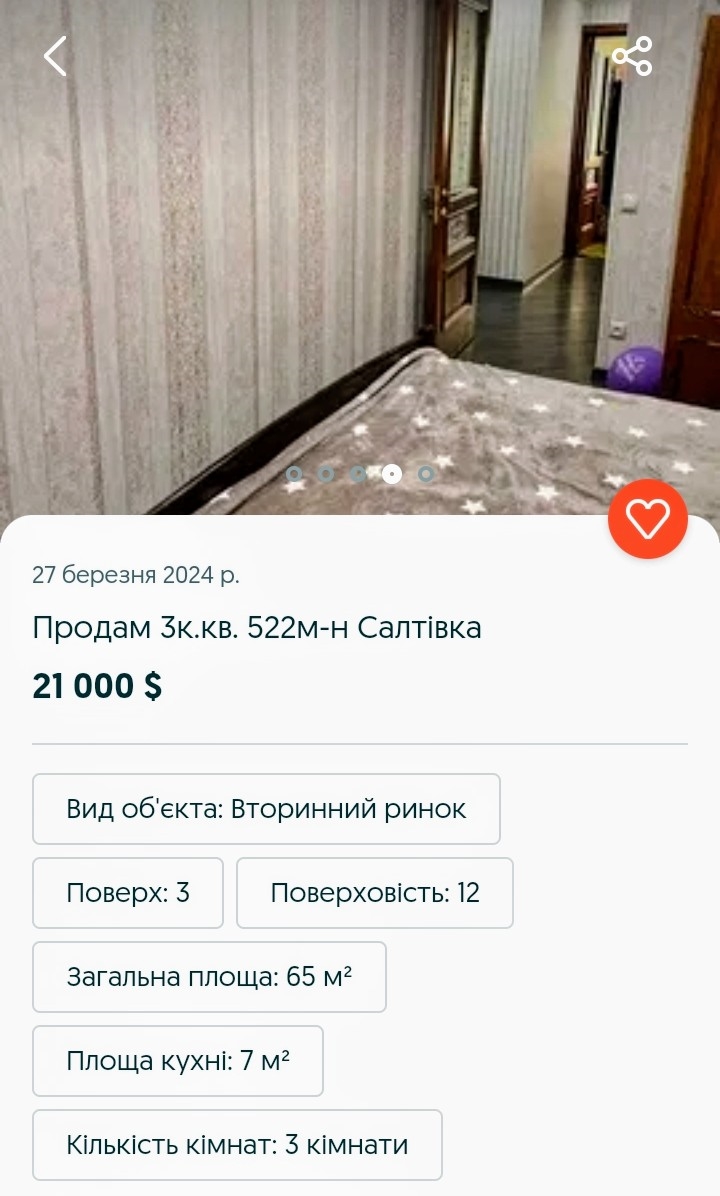Viewport: 720px width, 1196px height.
Task: Share this apartment listing
Action: click(x=632, y=56)
